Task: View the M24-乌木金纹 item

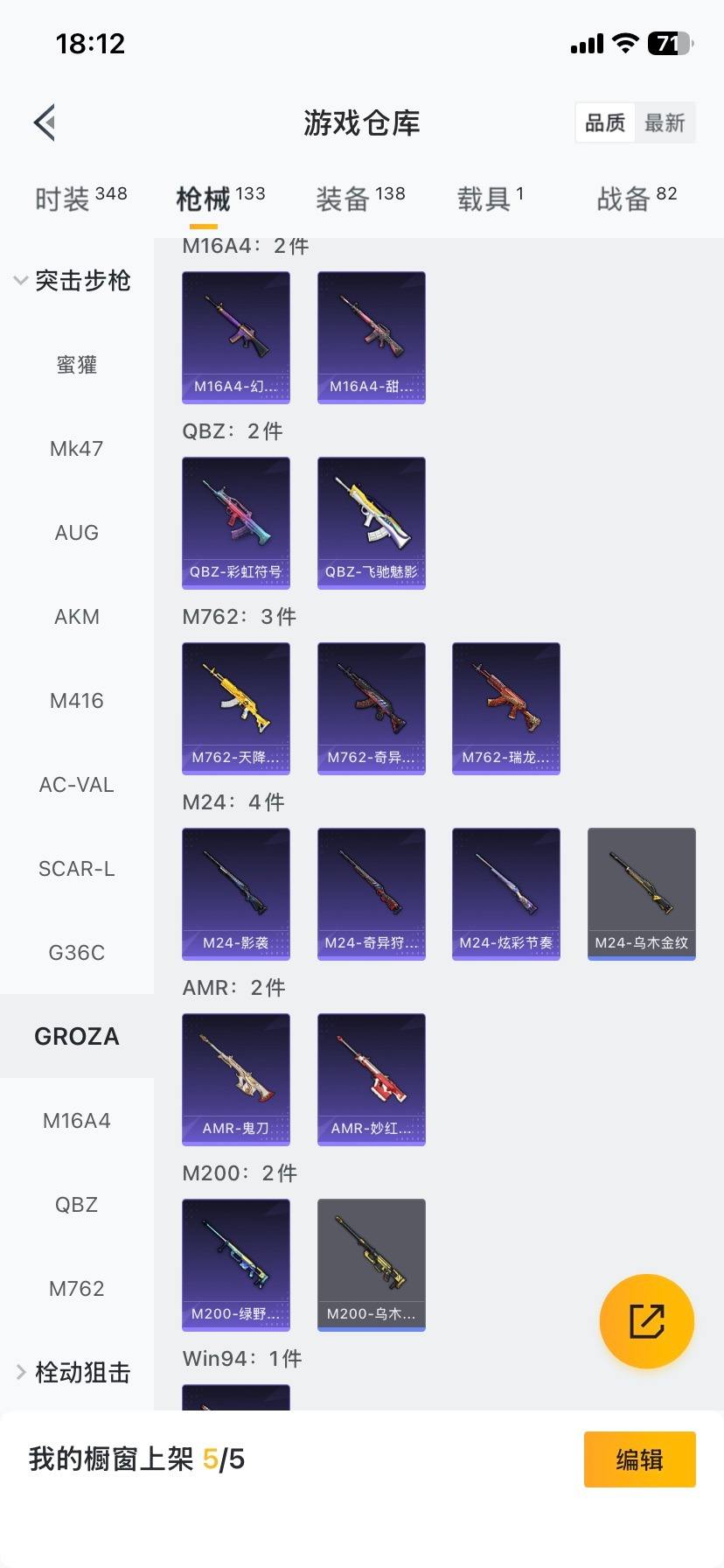Action: coord(641,893)
